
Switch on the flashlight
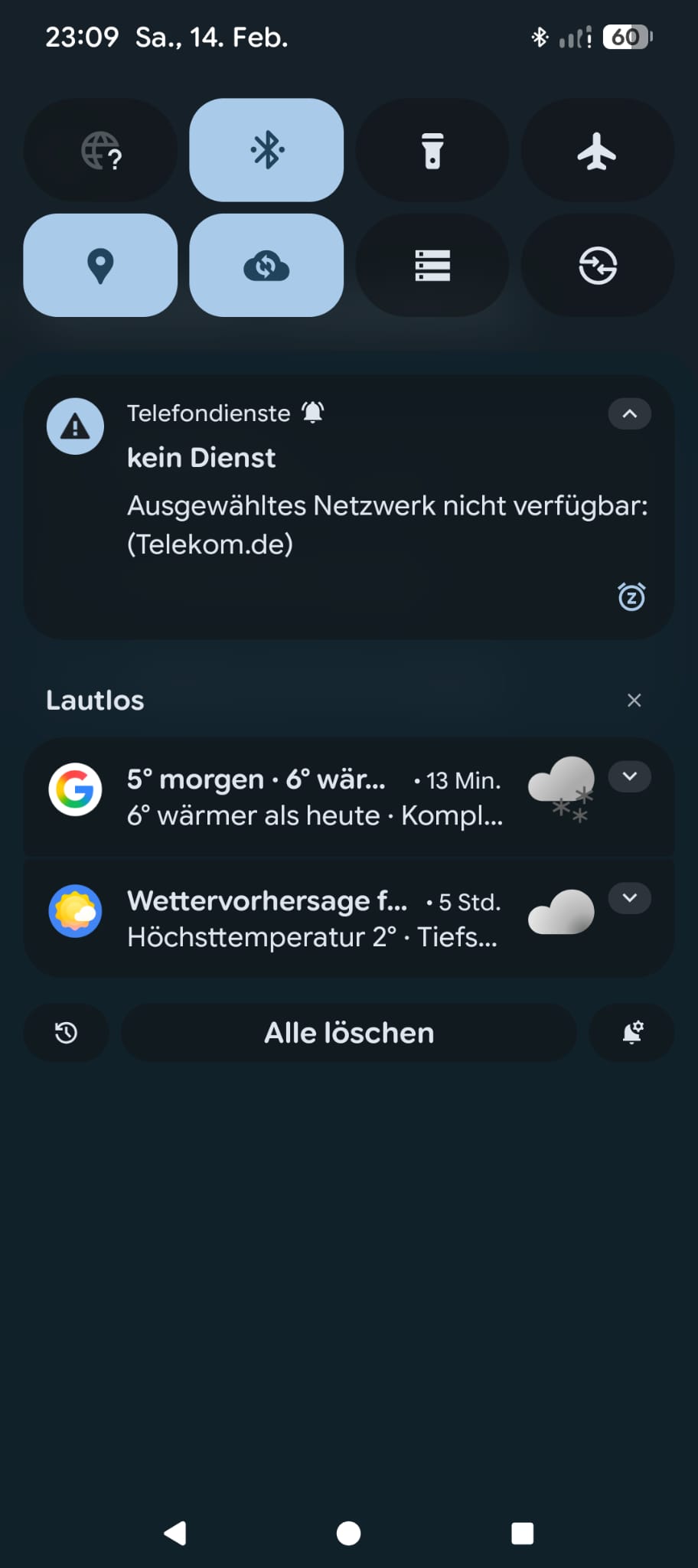coord(432,150)
